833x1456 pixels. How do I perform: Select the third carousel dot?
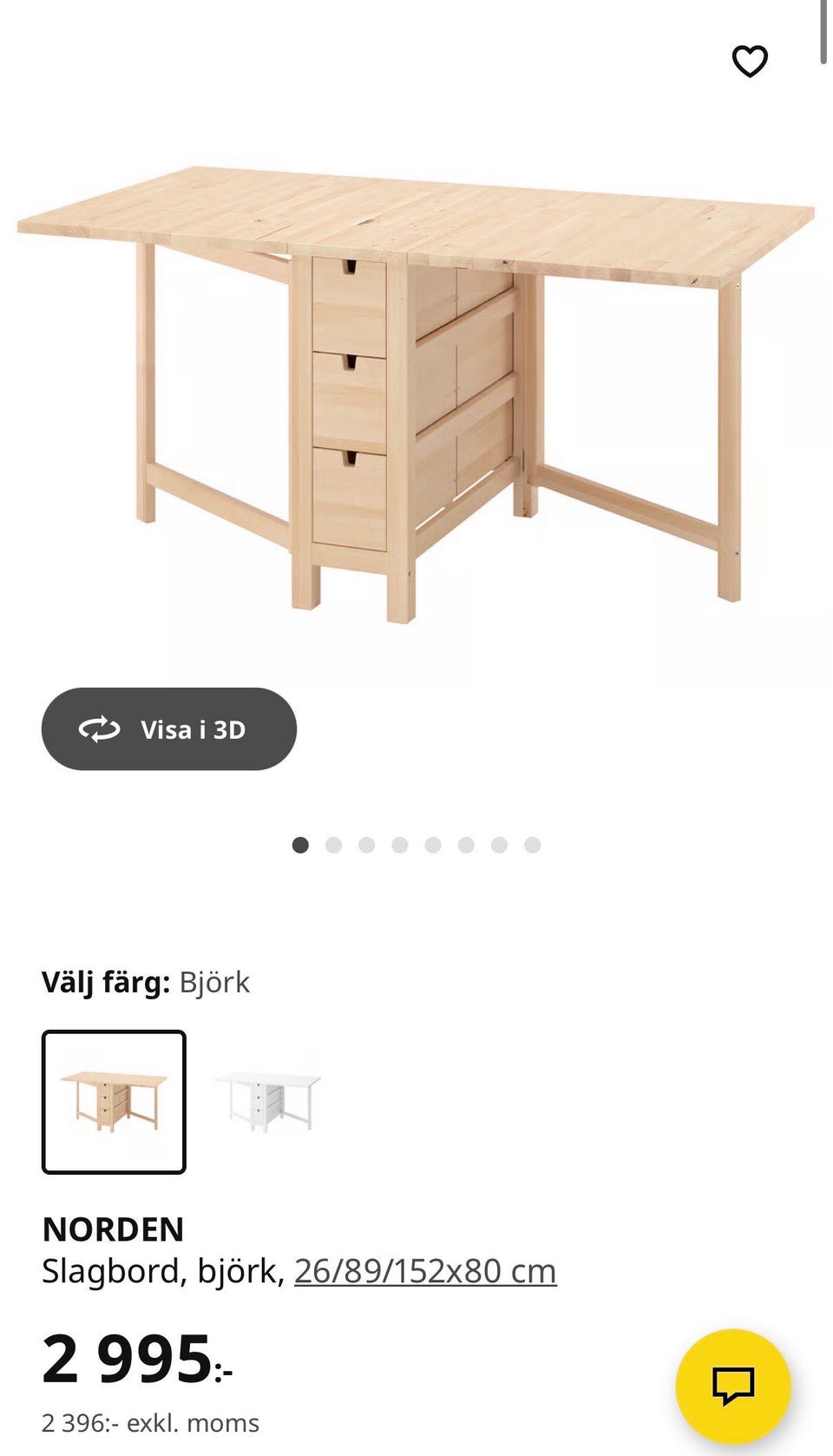tap(367, 844)
